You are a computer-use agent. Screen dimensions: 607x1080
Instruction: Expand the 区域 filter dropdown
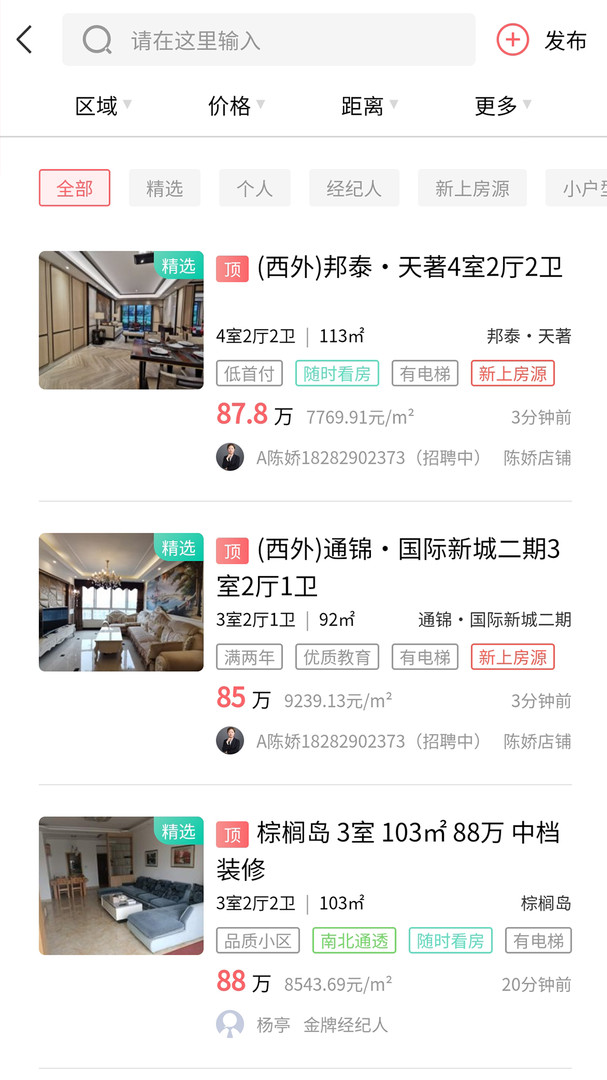103,105
